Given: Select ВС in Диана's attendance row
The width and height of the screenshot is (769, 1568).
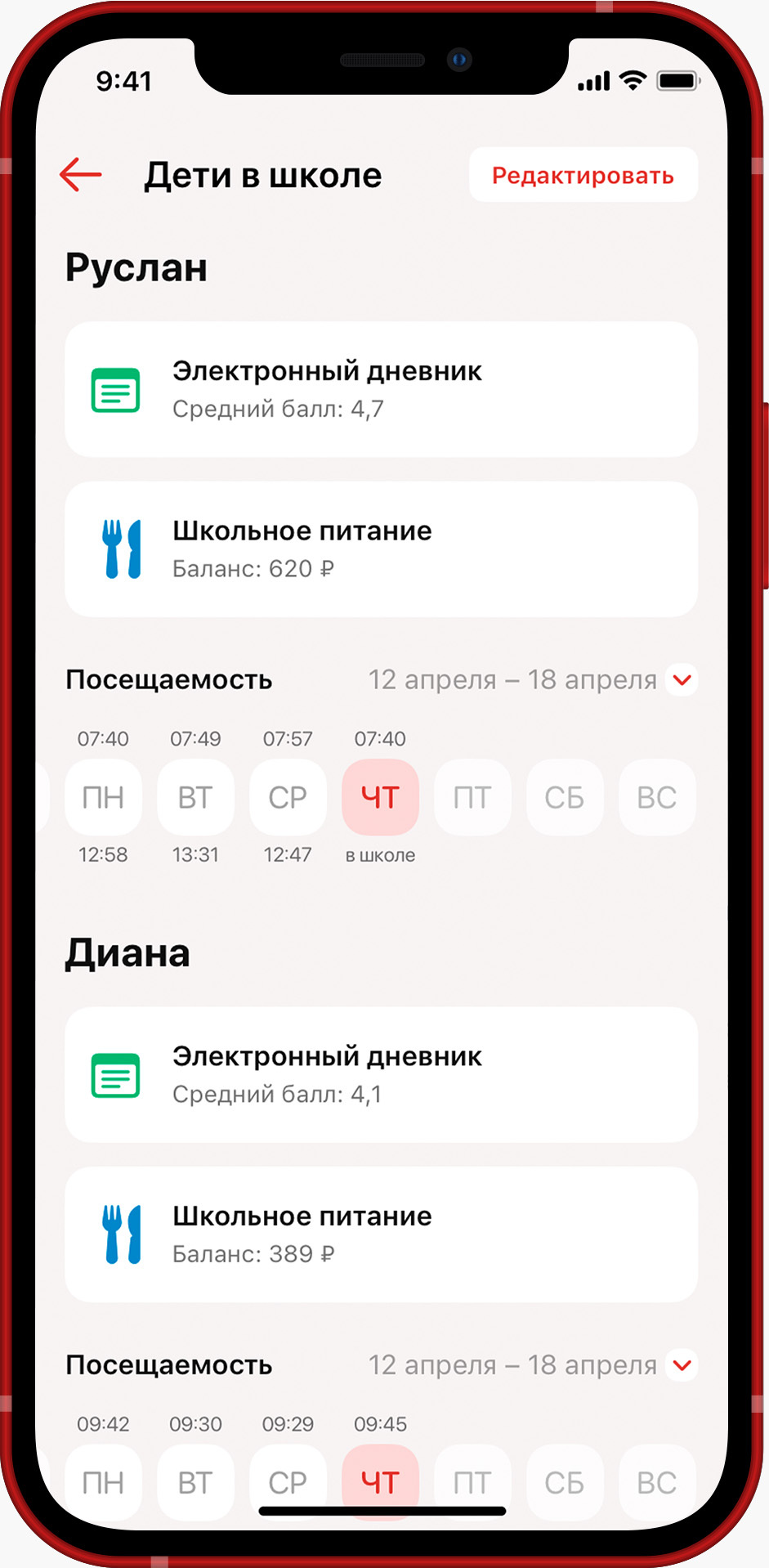Looking at the screenshot, I should click(x=657, y=1481).
